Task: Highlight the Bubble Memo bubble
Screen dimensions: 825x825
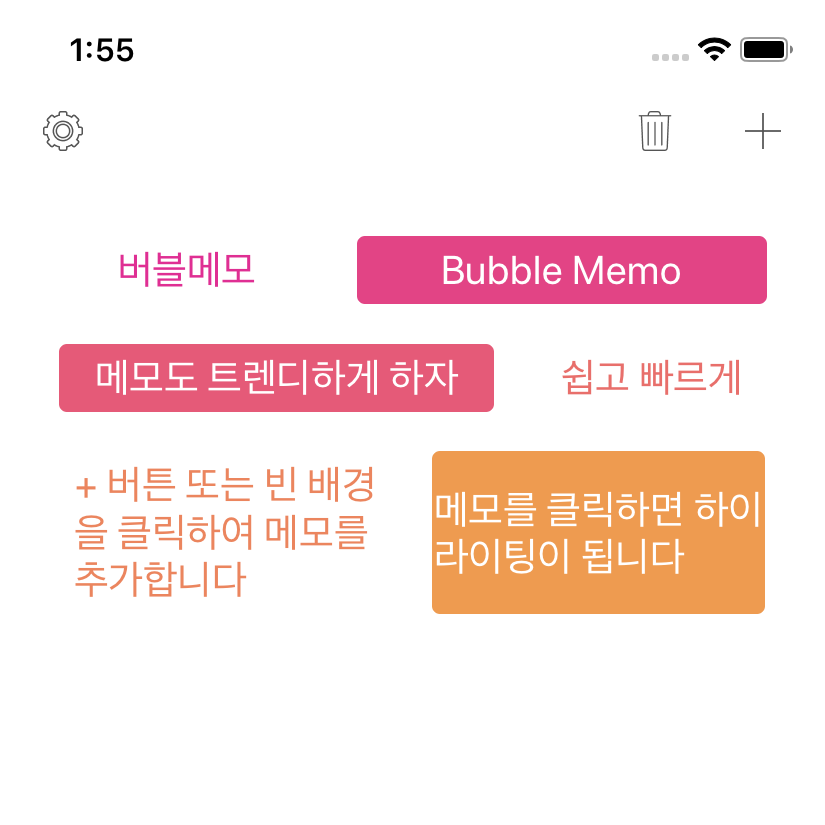Action: point(561,270)
